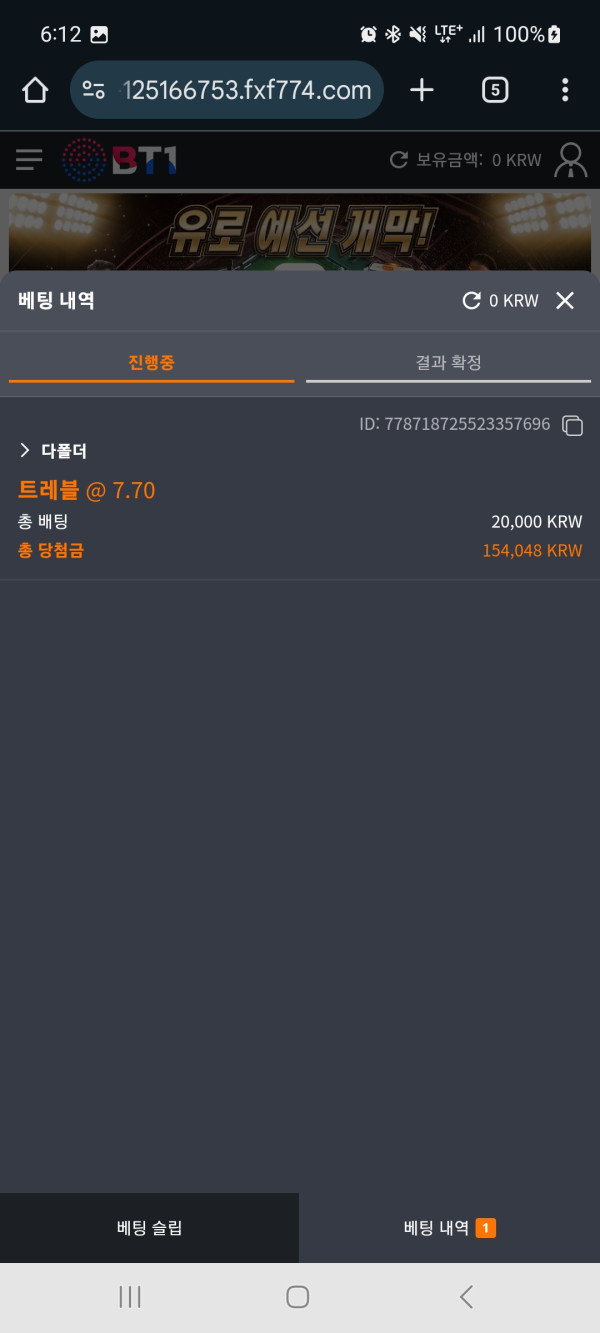Screen dimensions: 600x1333
Task: Close the 베팅 내역 panel
Action: [x=565, y=301]
